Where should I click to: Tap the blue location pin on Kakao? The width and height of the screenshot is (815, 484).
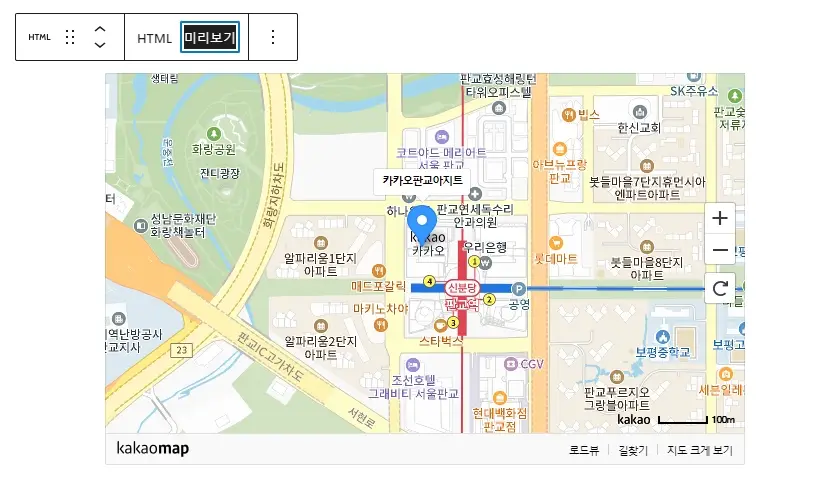[423, 224]
